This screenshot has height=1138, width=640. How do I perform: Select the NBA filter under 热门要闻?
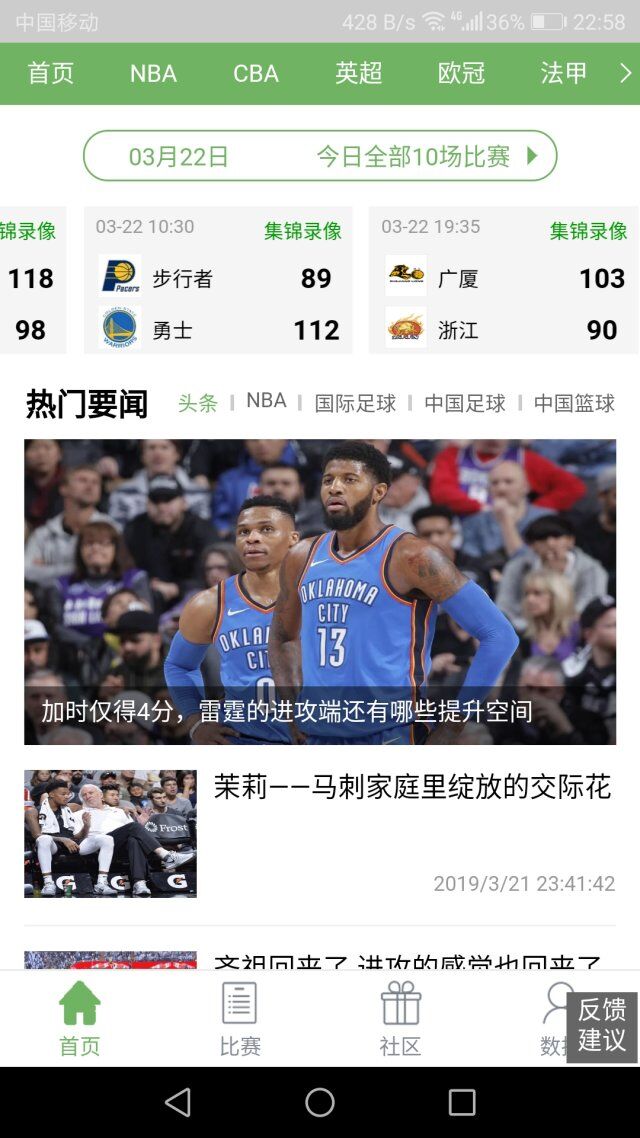pos(266,401)
